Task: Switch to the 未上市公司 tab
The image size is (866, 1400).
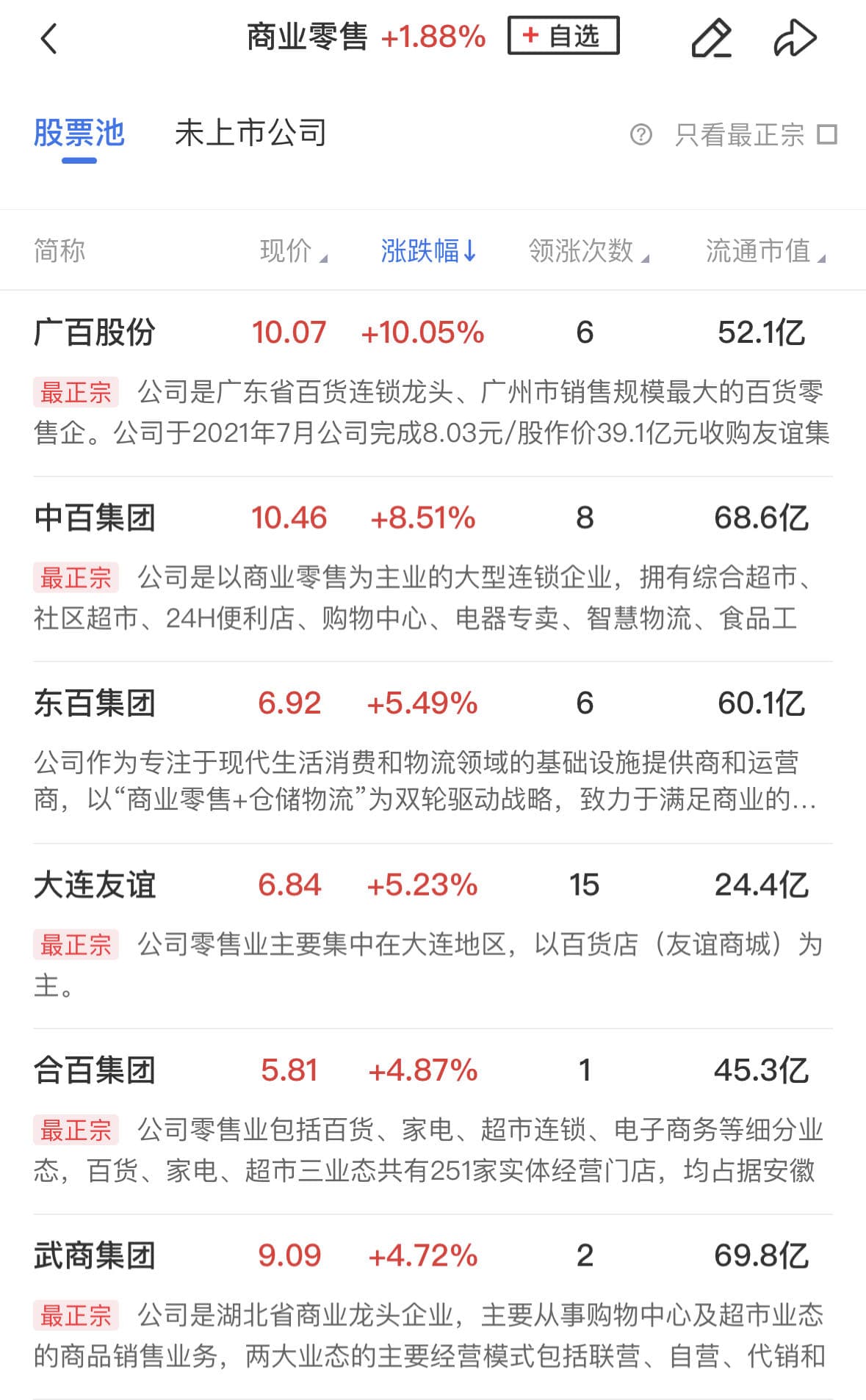Action: click(250, 133)
